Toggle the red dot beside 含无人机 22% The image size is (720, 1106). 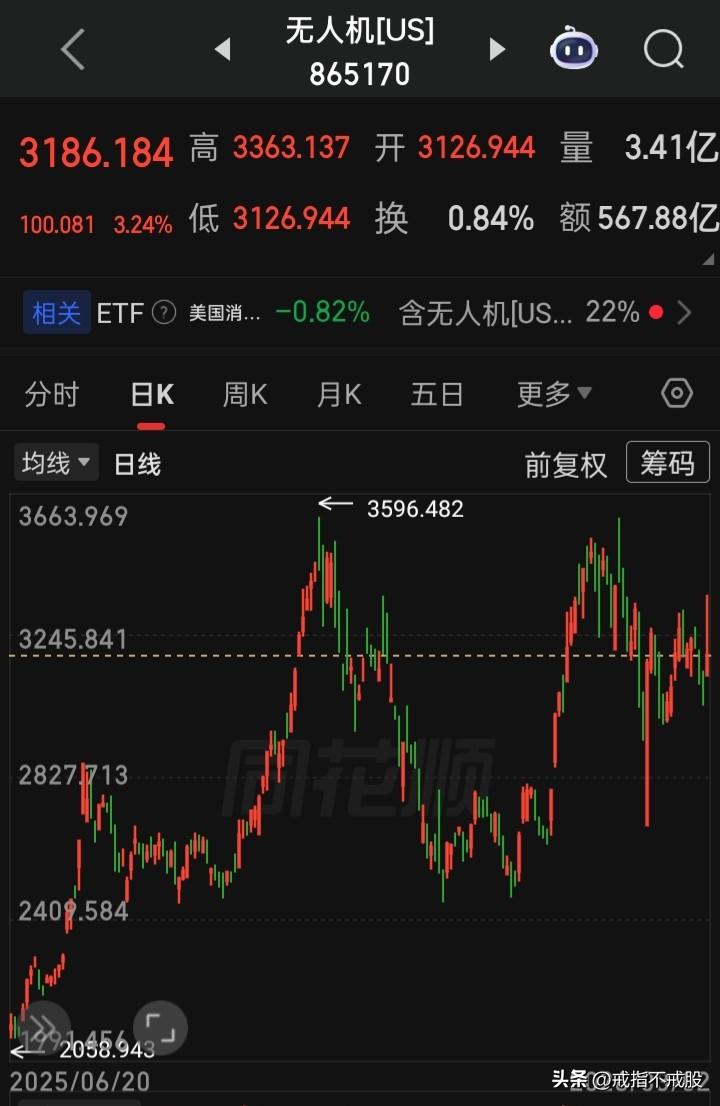pyautogui.click(x=658, y=312)
